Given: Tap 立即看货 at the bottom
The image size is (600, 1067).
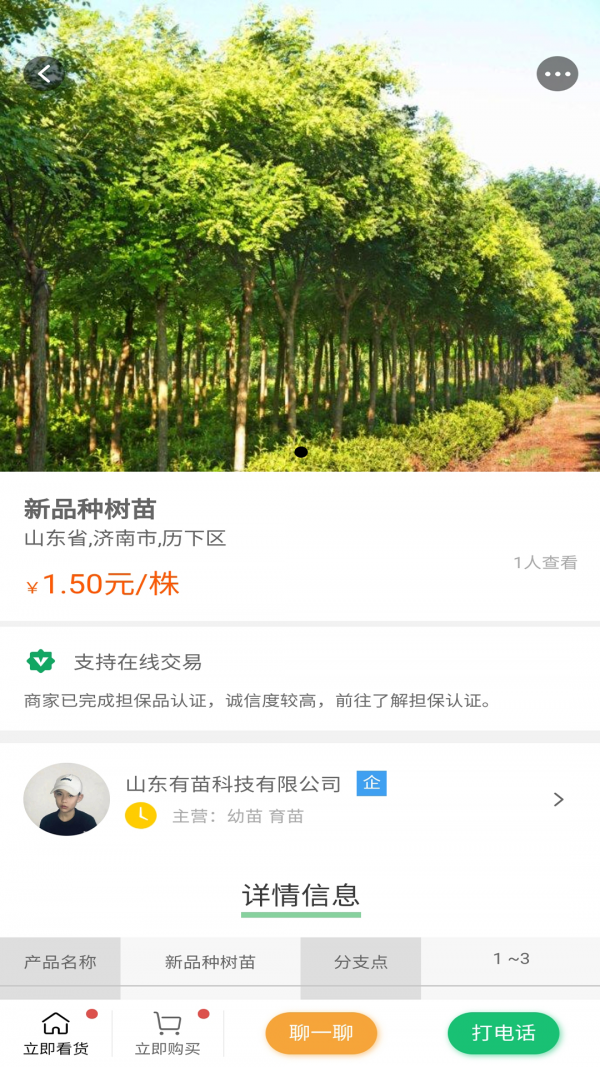Looking at the screenshot, I should [x=56, y=1033].
